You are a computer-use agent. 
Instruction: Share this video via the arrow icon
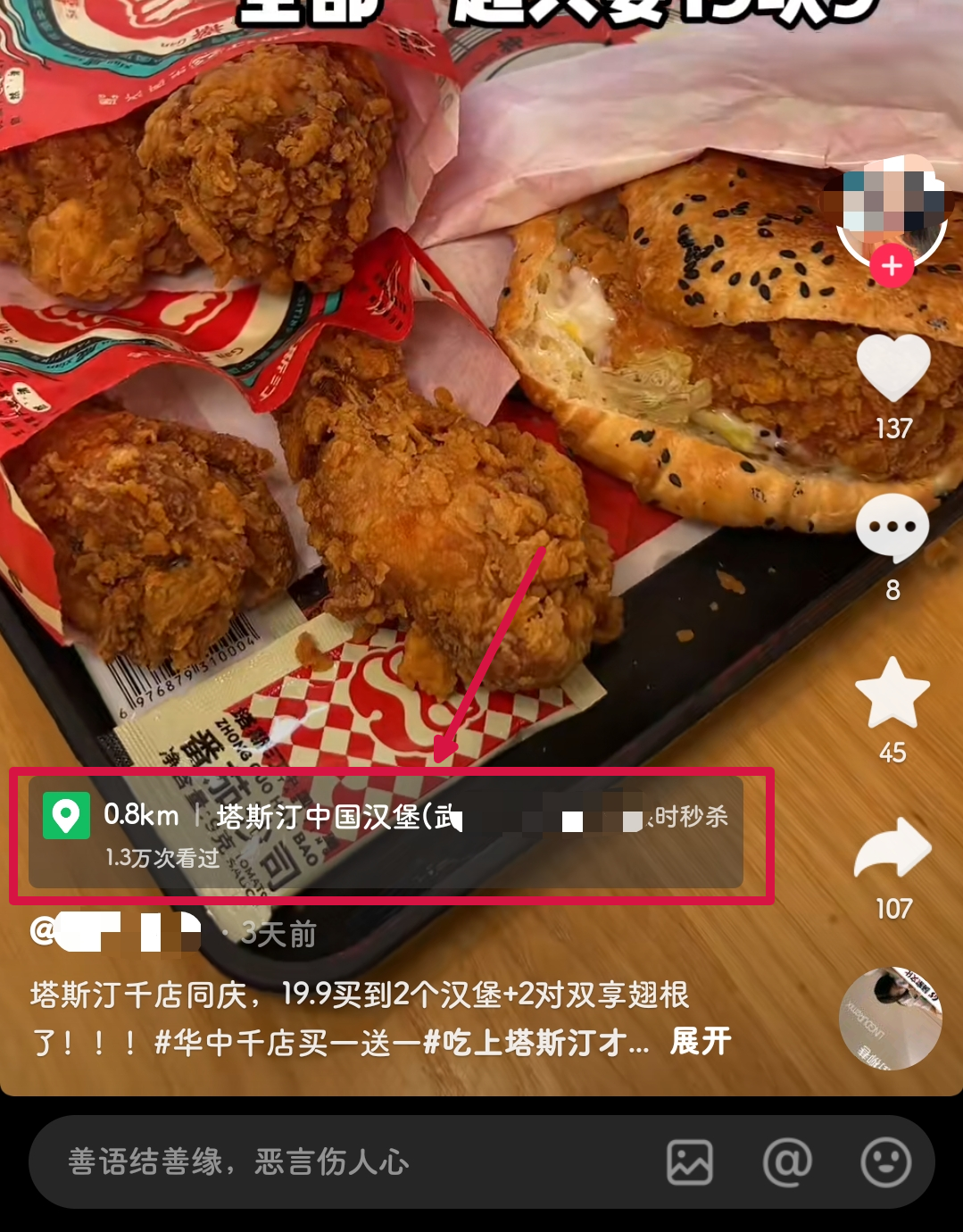click(892, 849)
